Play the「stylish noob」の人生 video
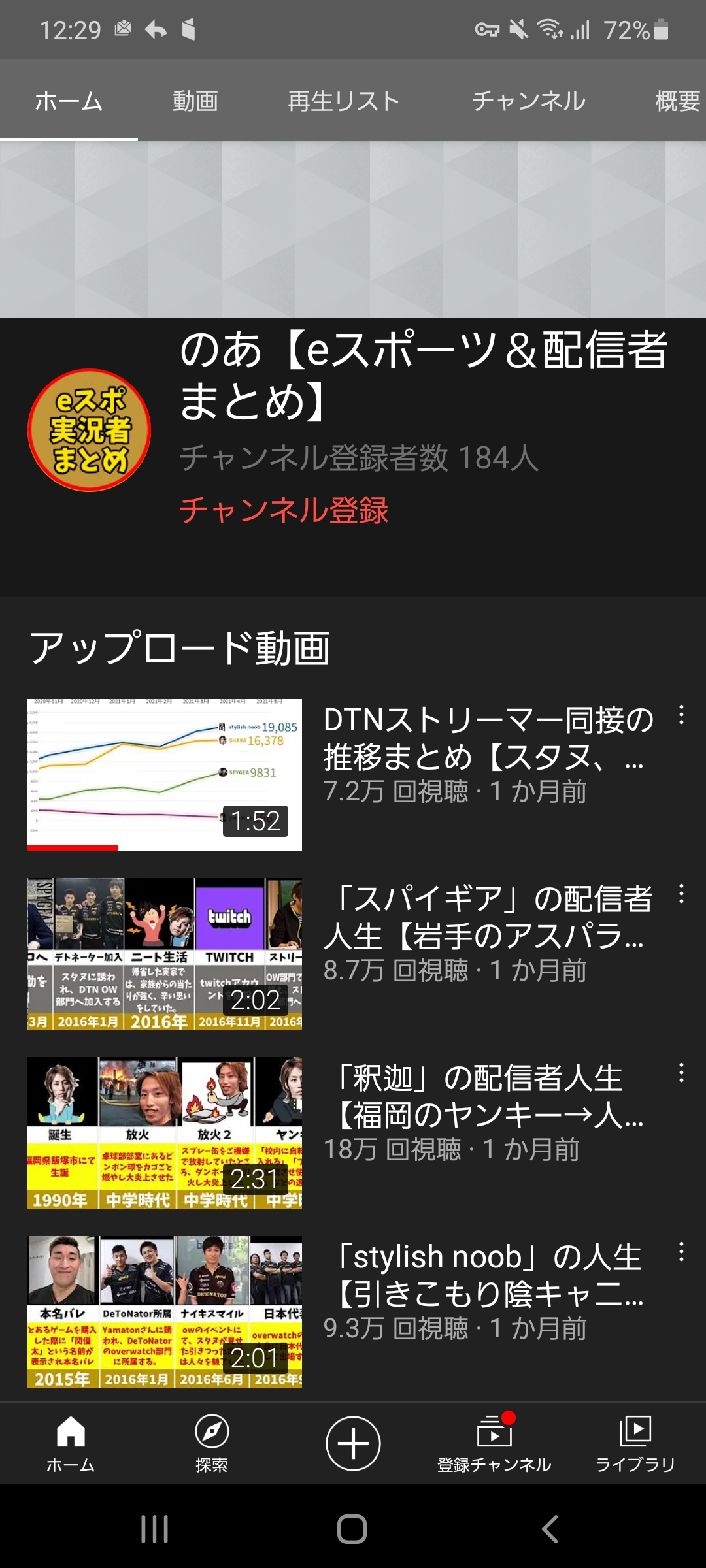Screen dimensions: 706x1568 165,1312
